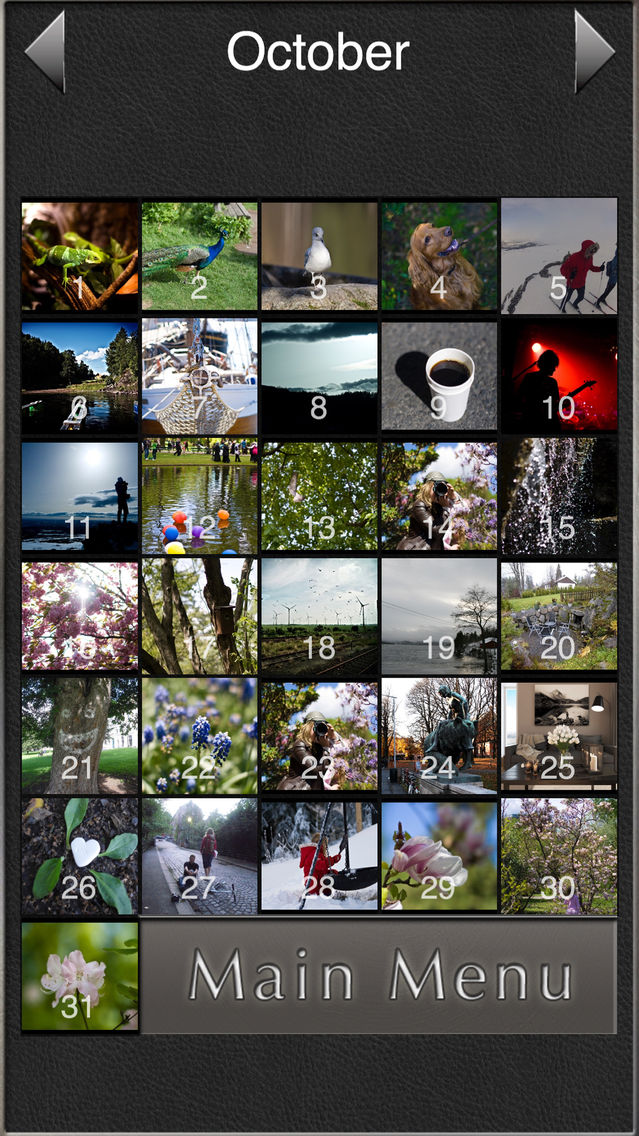Select the day 28 snow swing photo

(320, 856)
